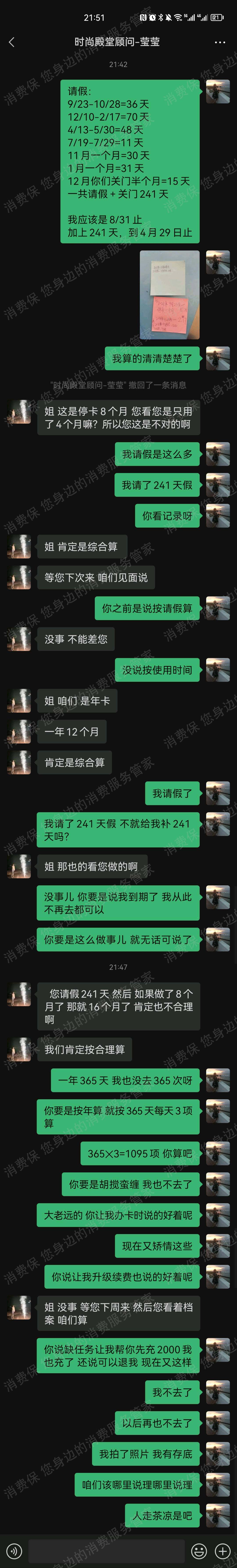Focus the message text field
Viewport: 237px width, 1568px height.
pos(106,1550)
